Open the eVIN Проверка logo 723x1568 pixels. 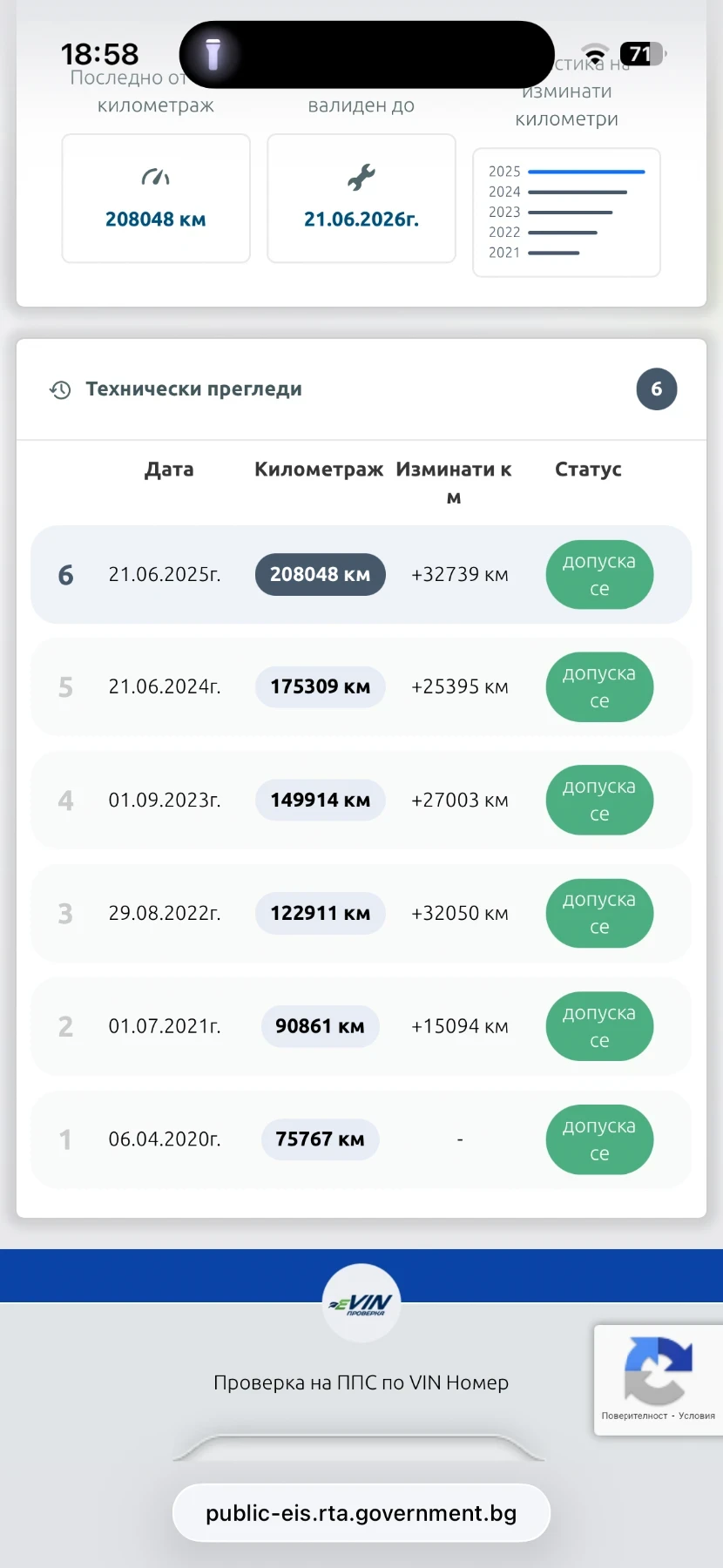pos(361,1301)
